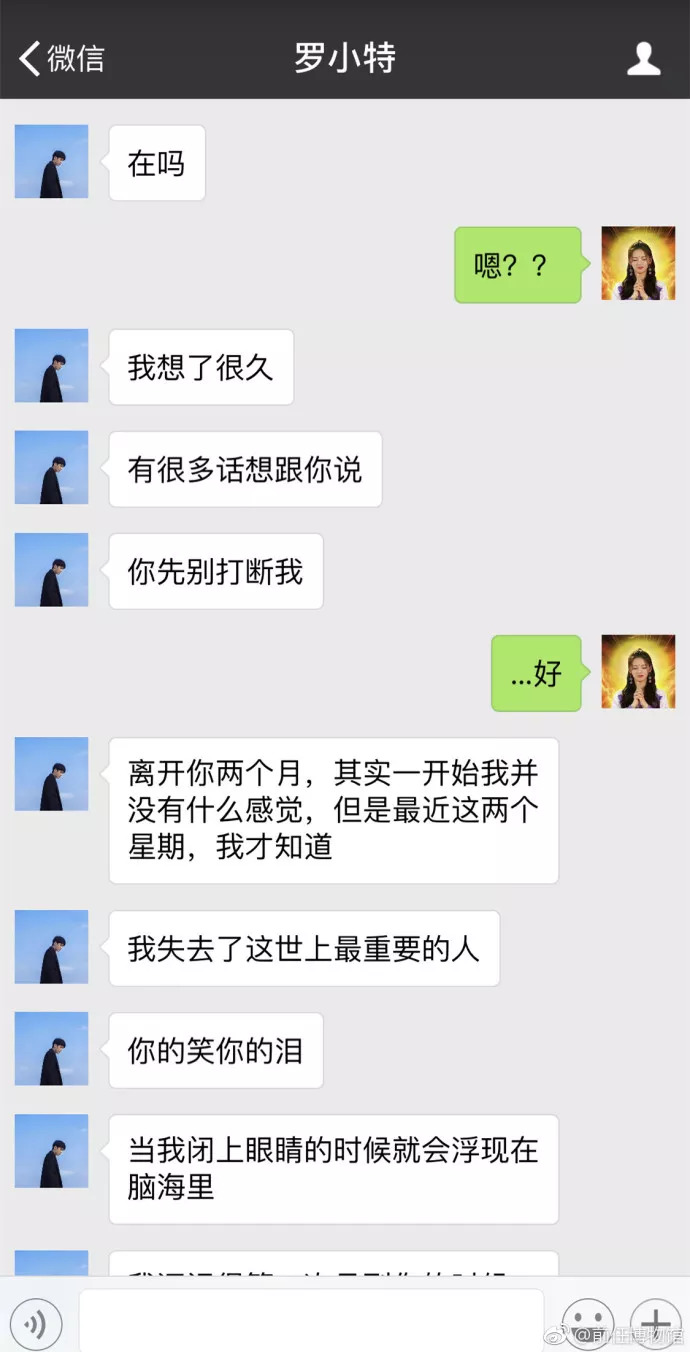Image resolution: width=690 pixels, height=1352 pixels.
Task: Switch to voice message input
Action: tap(36, 1325)
